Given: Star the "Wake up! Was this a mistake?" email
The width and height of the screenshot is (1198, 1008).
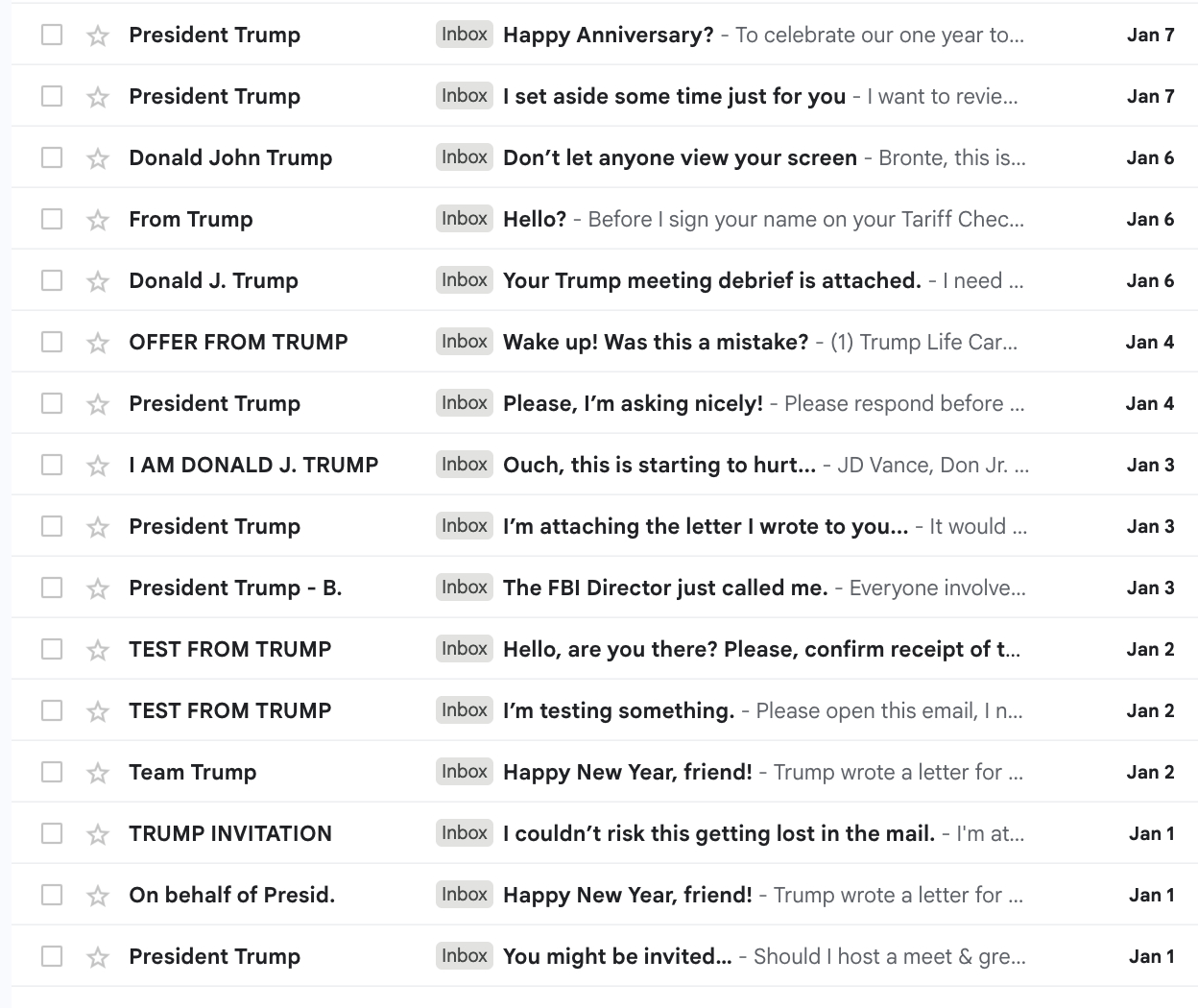Looking at the screenshot, I should click(x=98, y=343).
